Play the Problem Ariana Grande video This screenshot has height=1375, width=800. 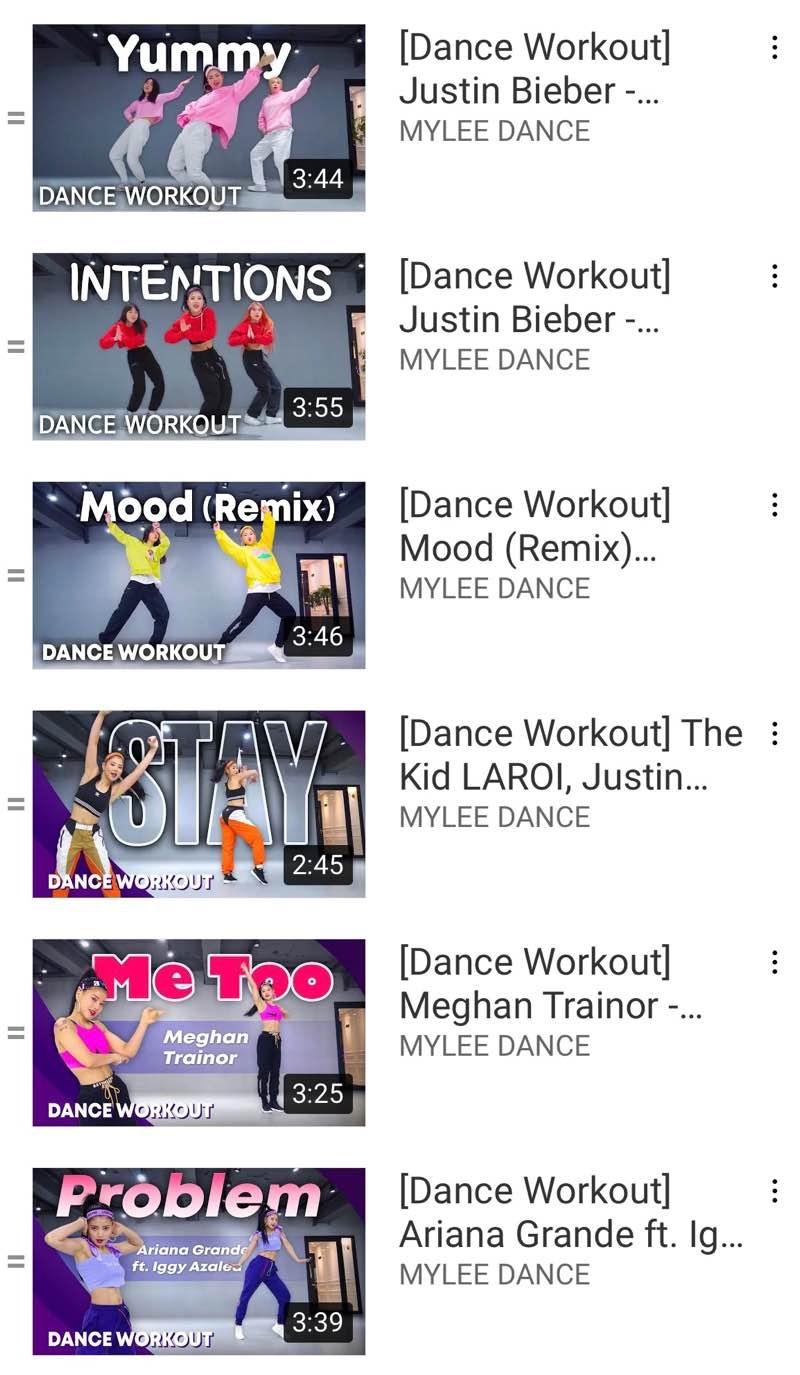tap(198, 1261)
